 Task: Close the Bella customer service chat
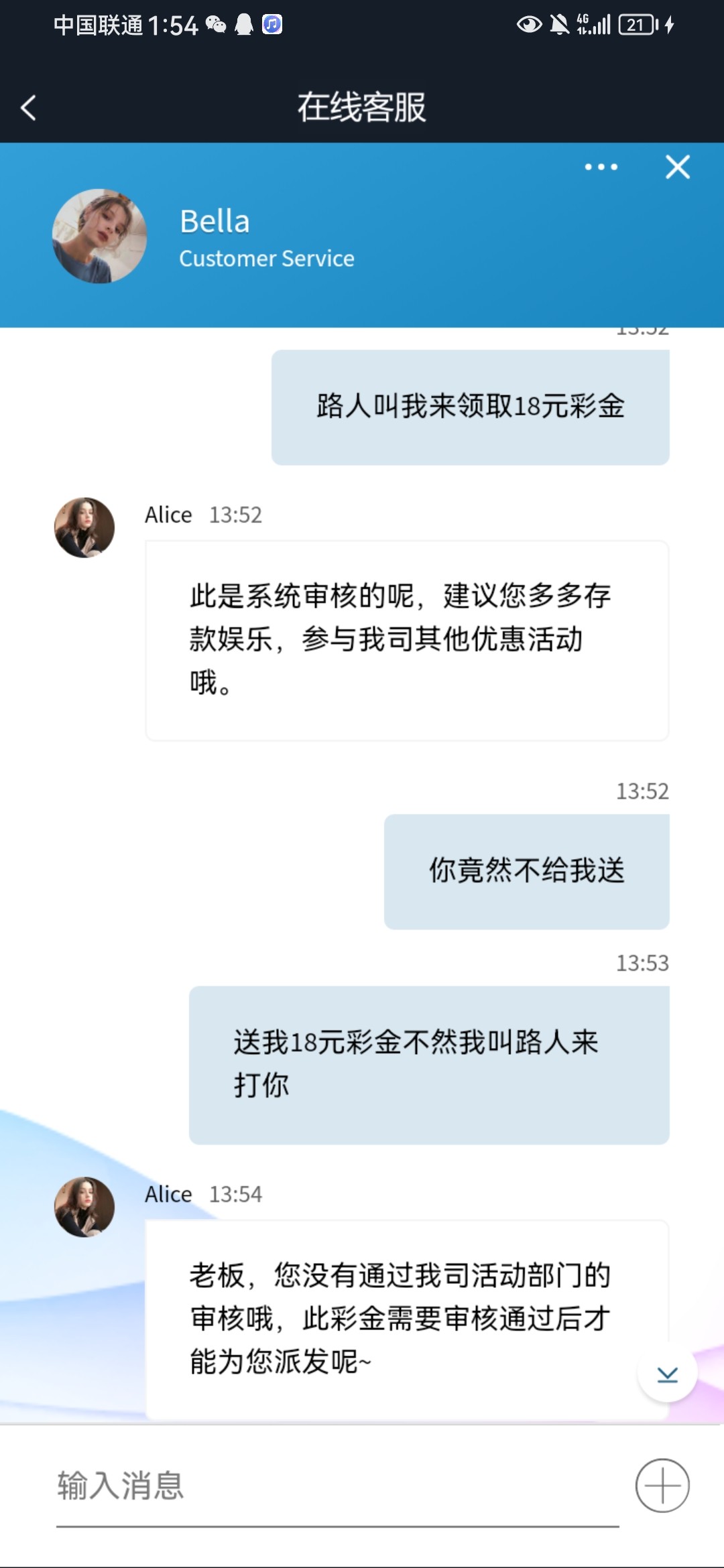click(x=677, y=167)
